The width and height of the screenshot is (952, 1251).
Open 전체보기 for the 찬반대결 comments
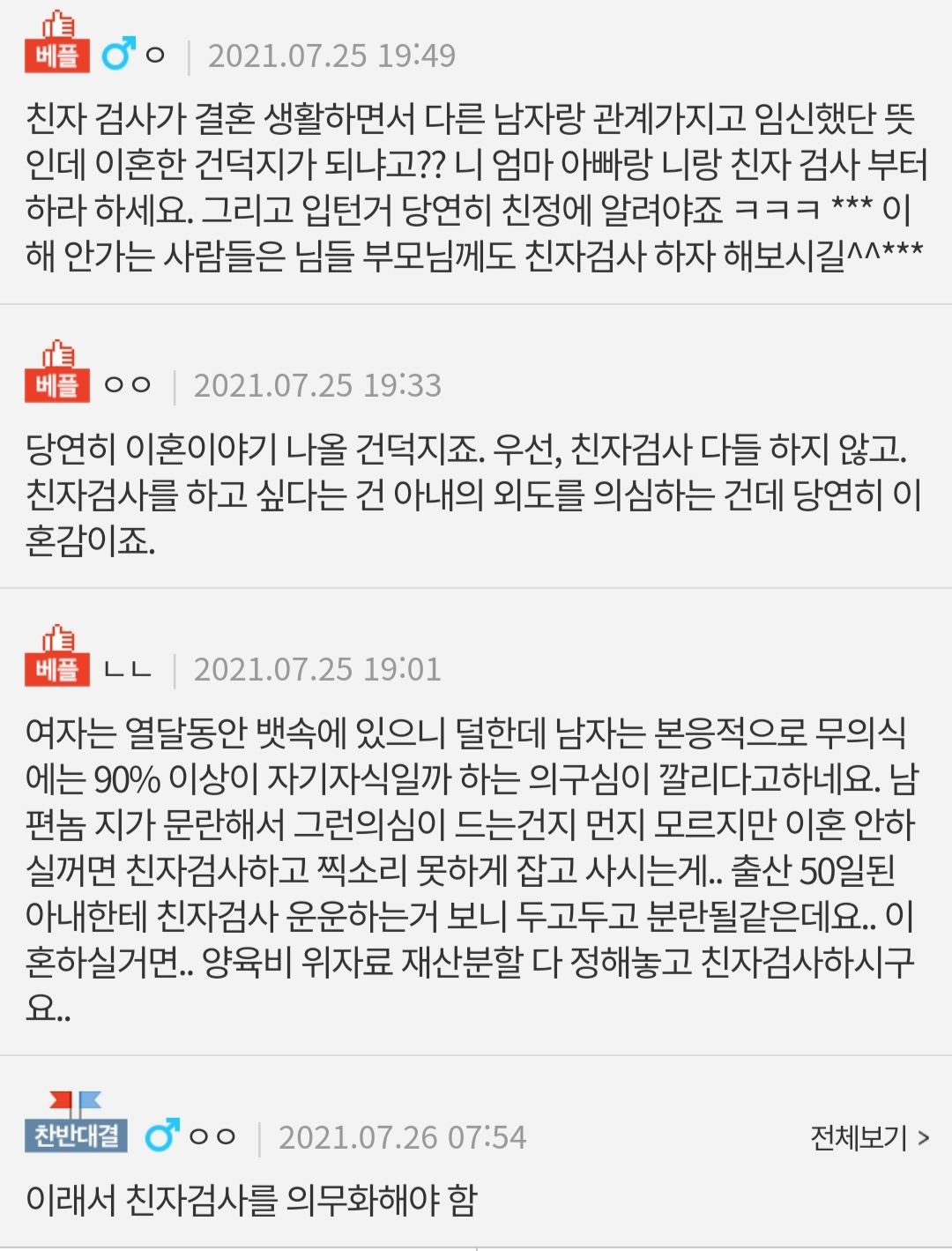[869, 1137]
